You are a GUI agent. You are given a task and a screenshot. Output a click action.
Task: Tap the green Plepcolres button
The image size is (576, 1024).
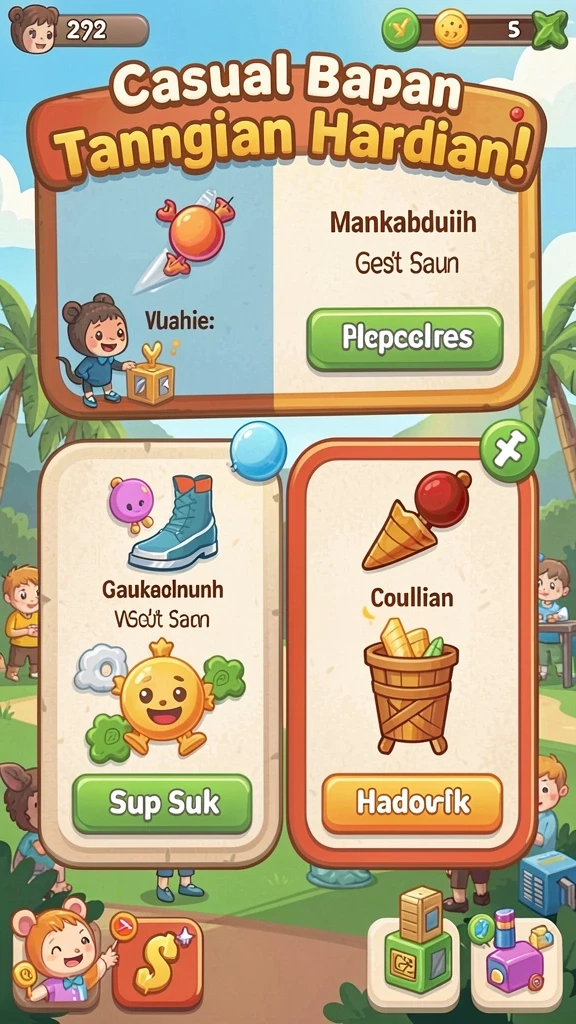405,339
